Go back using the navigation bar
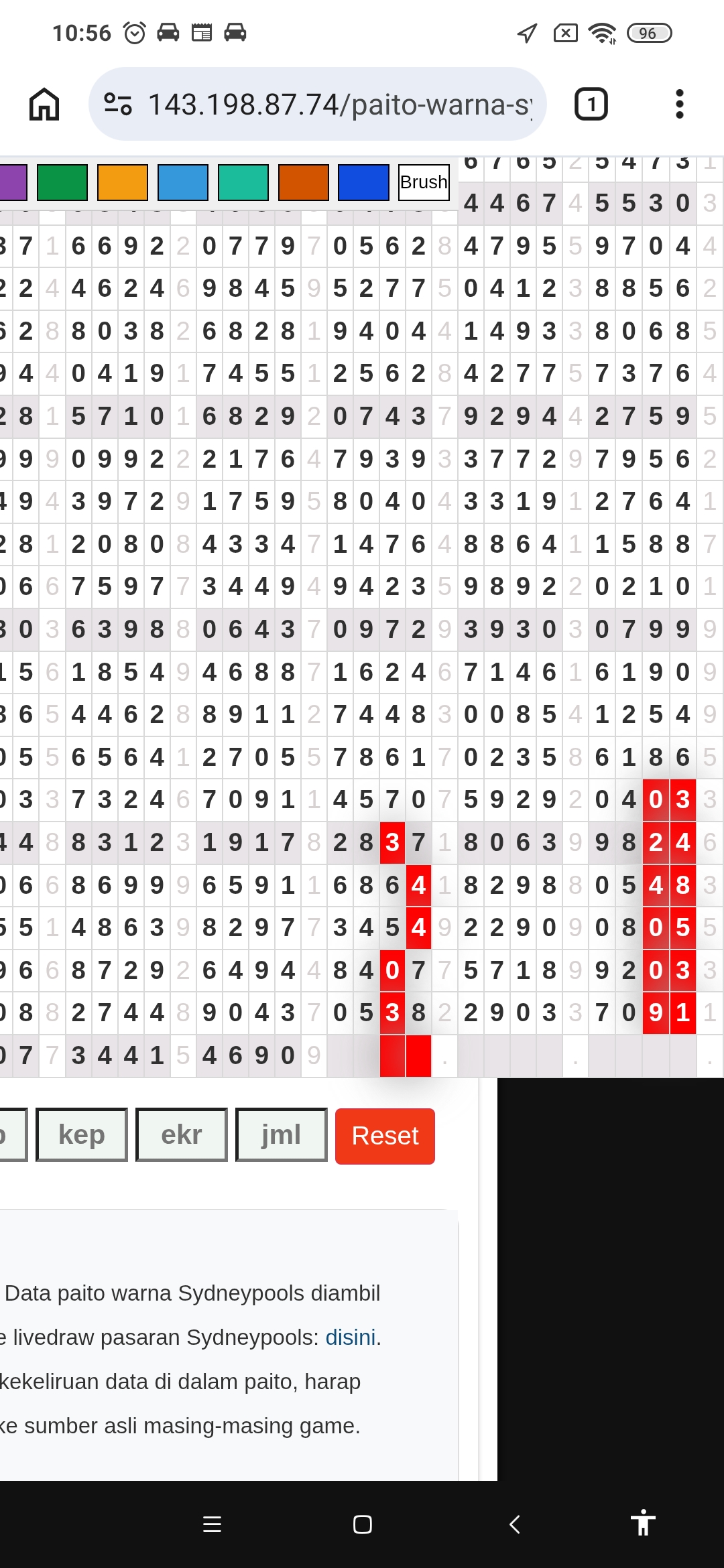This screenshot has width=724, height=1568. coord(514,1524)
